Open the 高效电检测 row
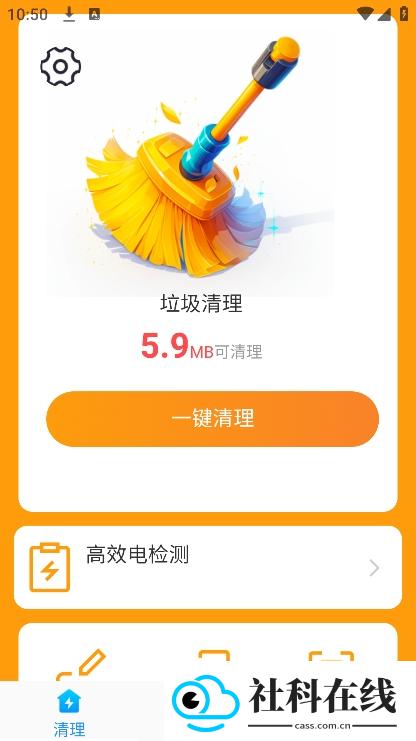The height and width of the screenshot is (741, 416). [208, 567]
